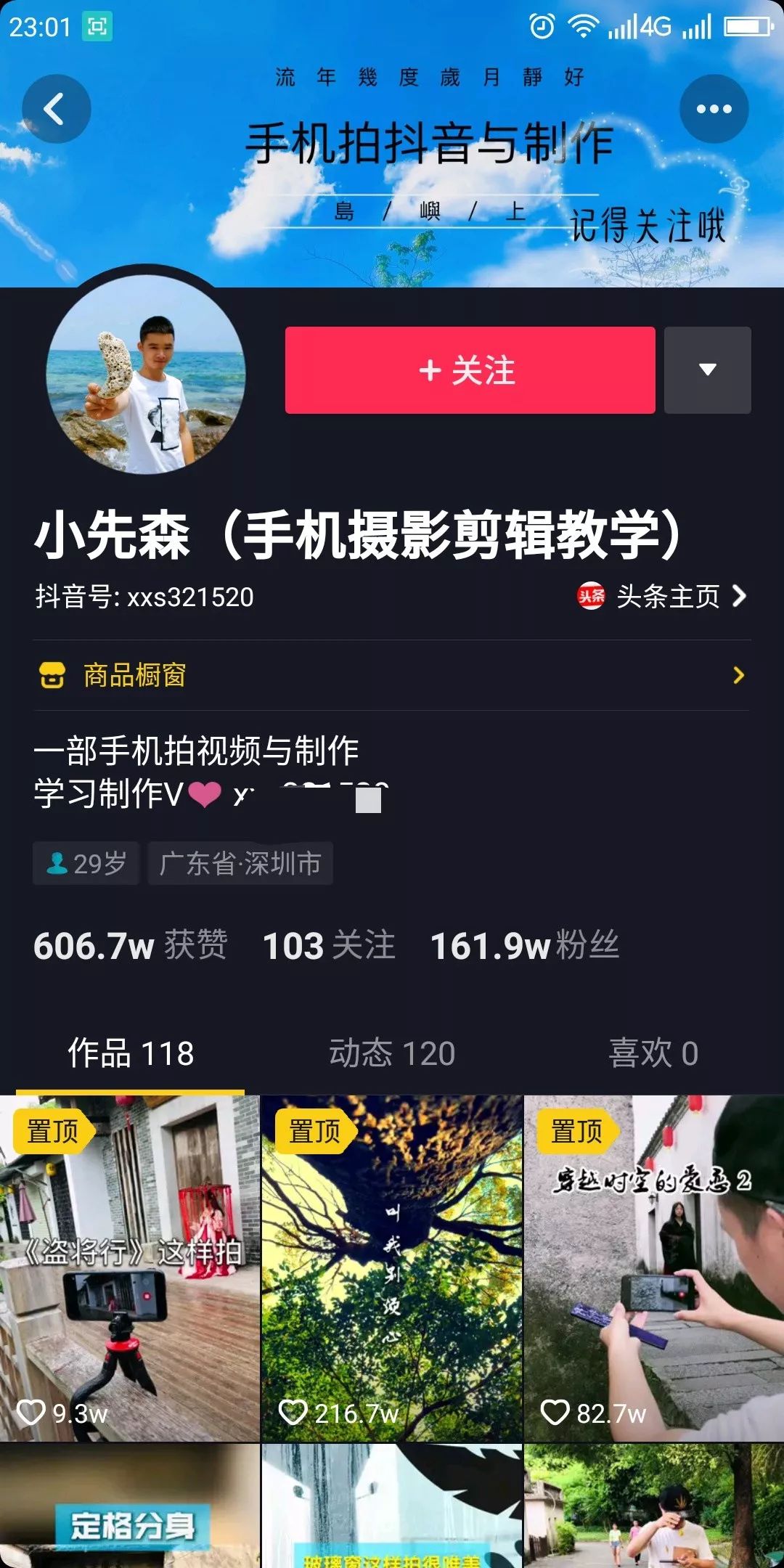This screenshot has height=1568, width=784.
Task: Open the glass window shooting video
Action: point(392,1506)
